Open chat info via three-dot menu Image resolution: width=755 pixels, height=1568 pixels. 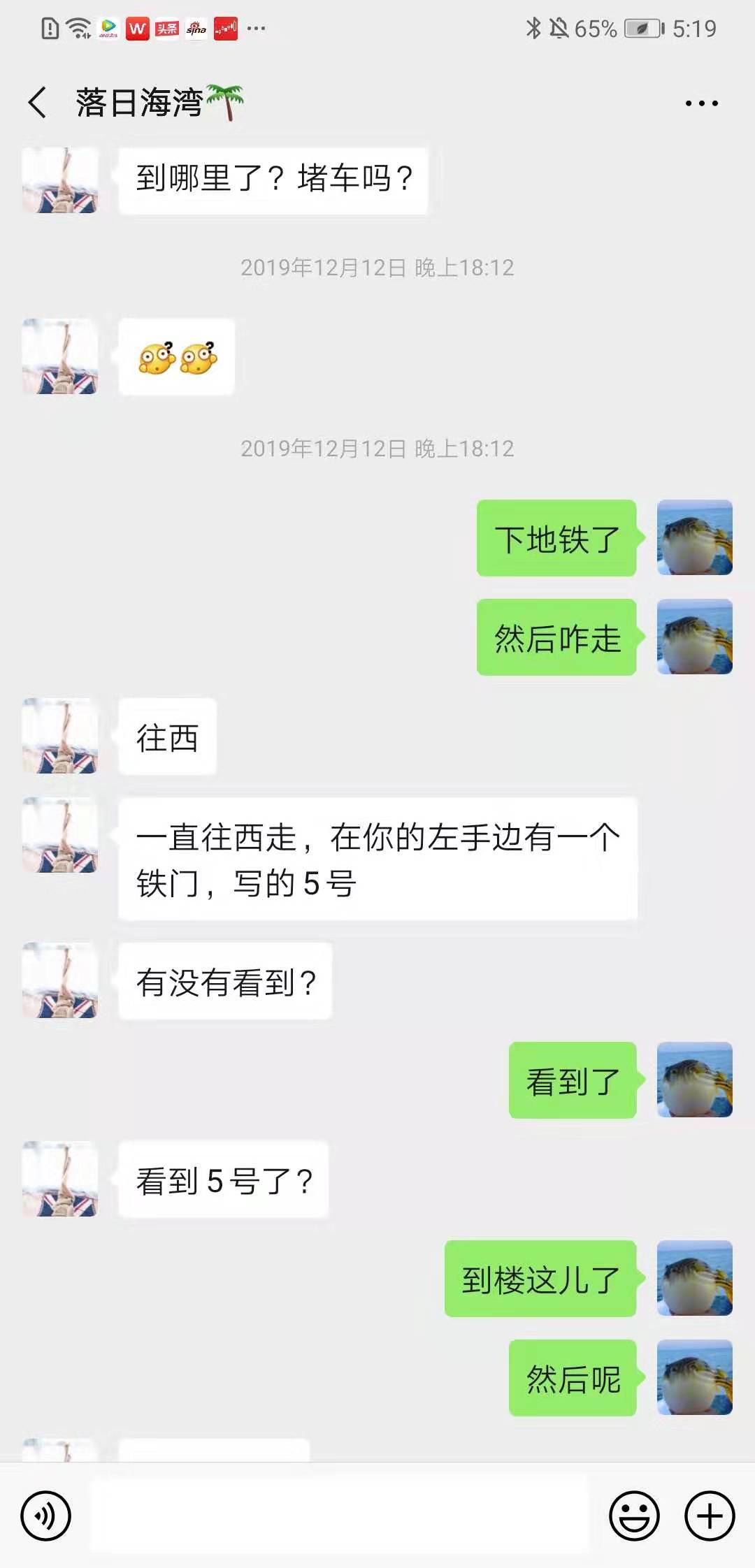[701, 103]
